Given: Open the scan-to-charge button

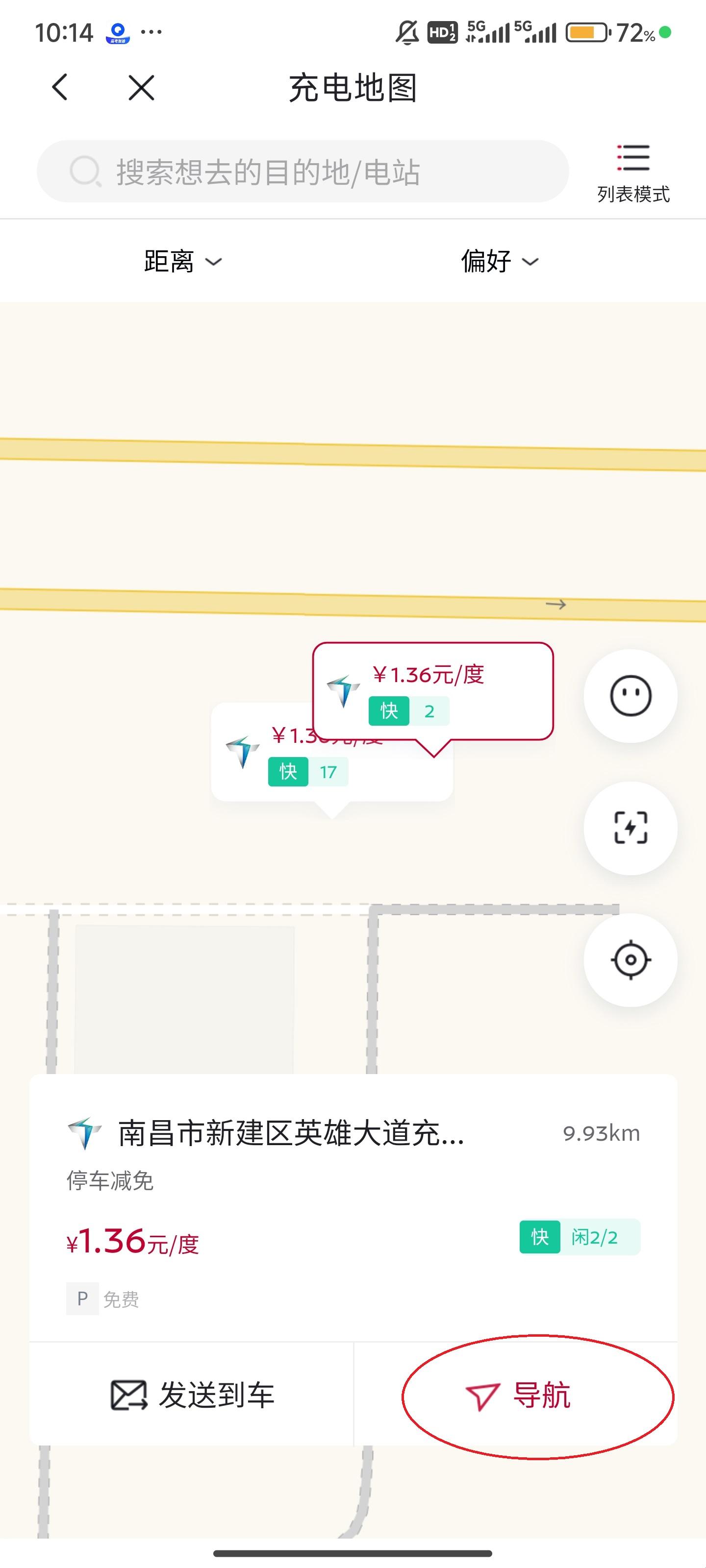Looking at the screenshot, I should click(630, 828).
